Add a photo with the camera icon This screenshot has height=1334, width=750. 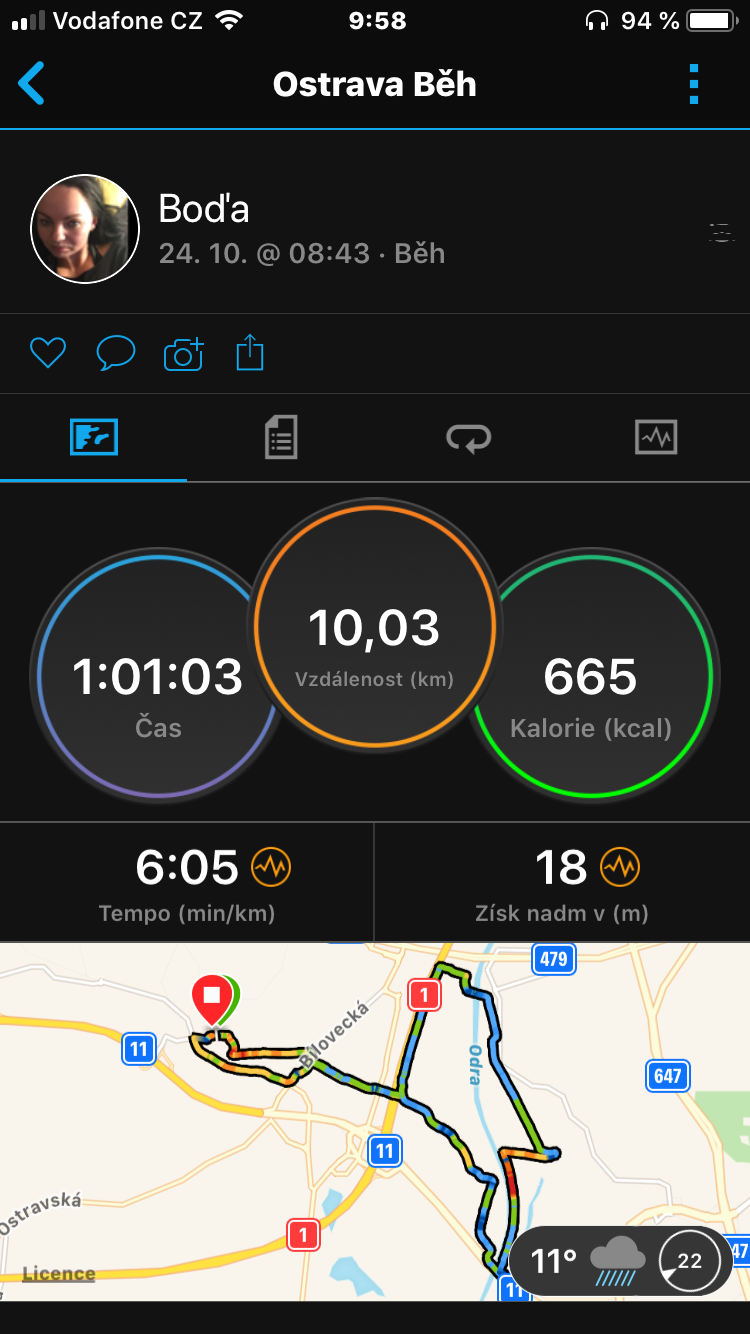click(184, 353)
